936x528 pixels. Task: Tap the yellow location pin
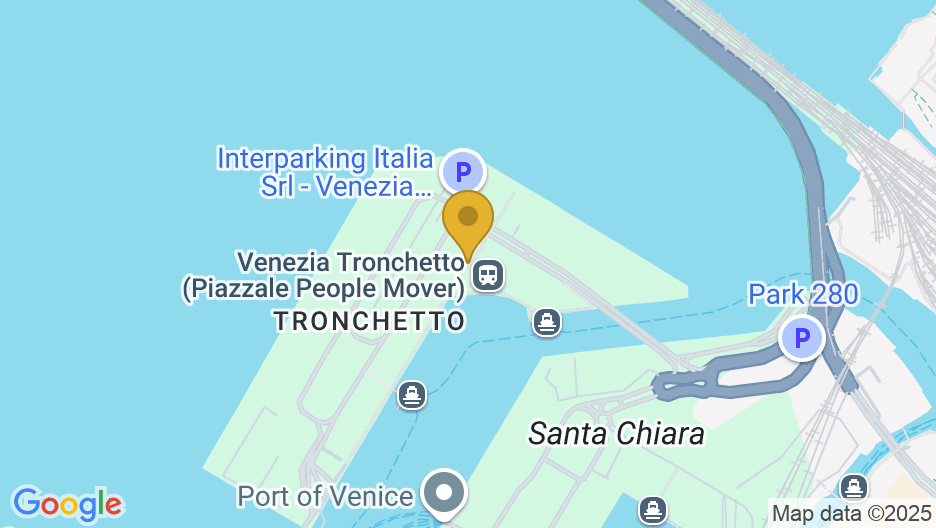[x=467, y=219]
